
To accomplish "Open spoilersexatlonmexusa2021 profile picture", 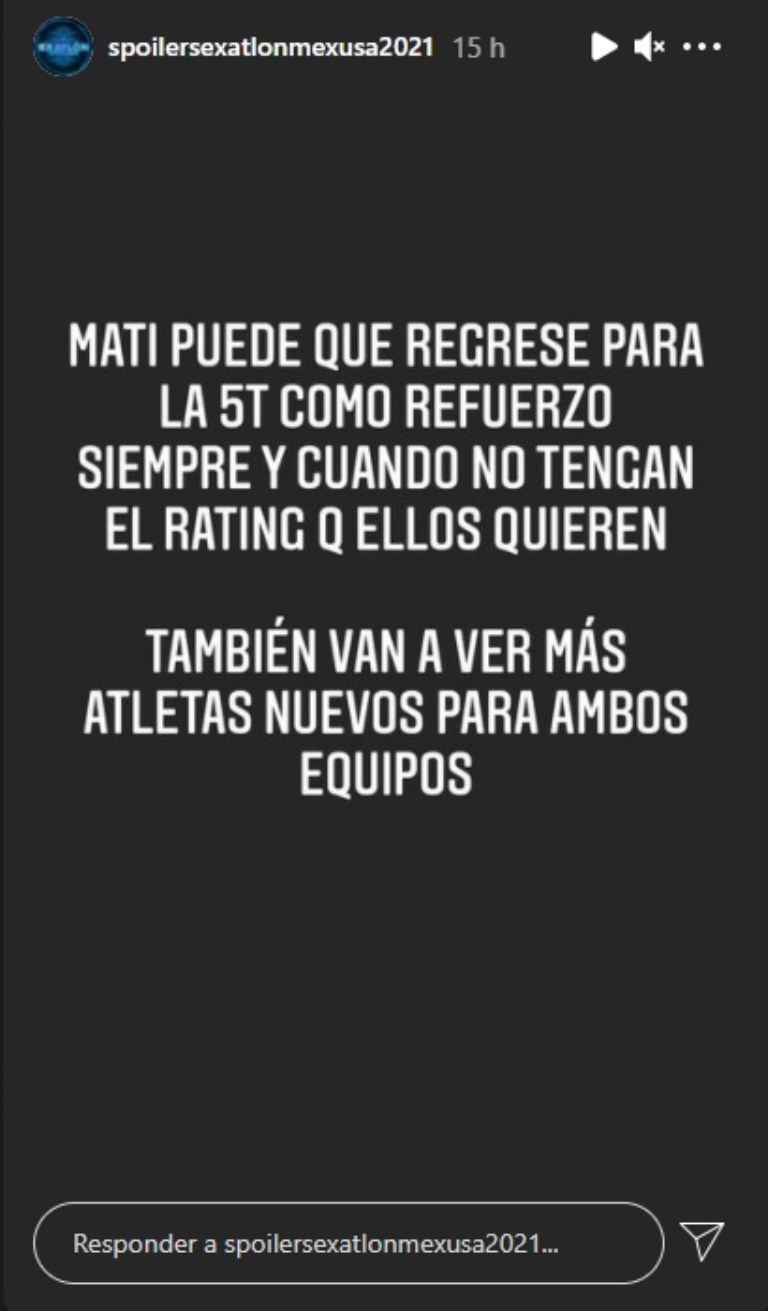I will [63, 46].
